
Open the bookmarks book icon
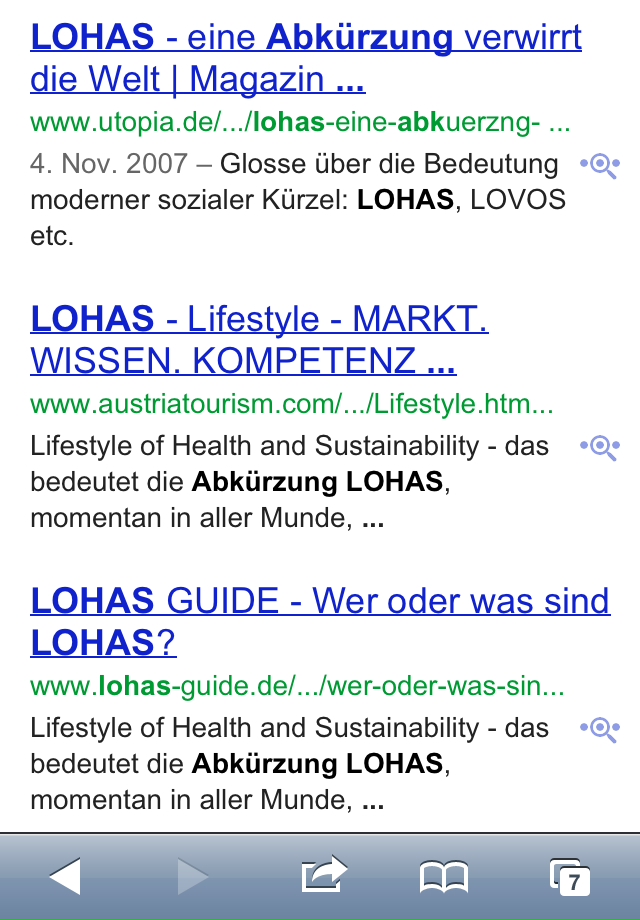point(443,877)
